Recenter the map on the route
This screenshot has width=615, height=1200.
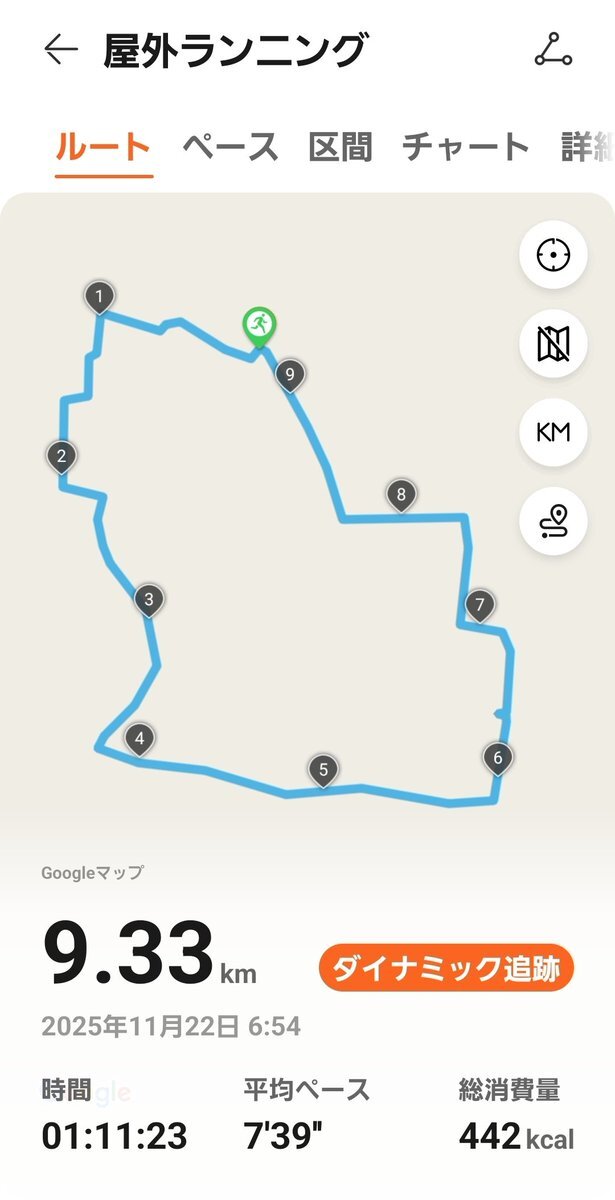pyautogui.click(x=553, y=255)
